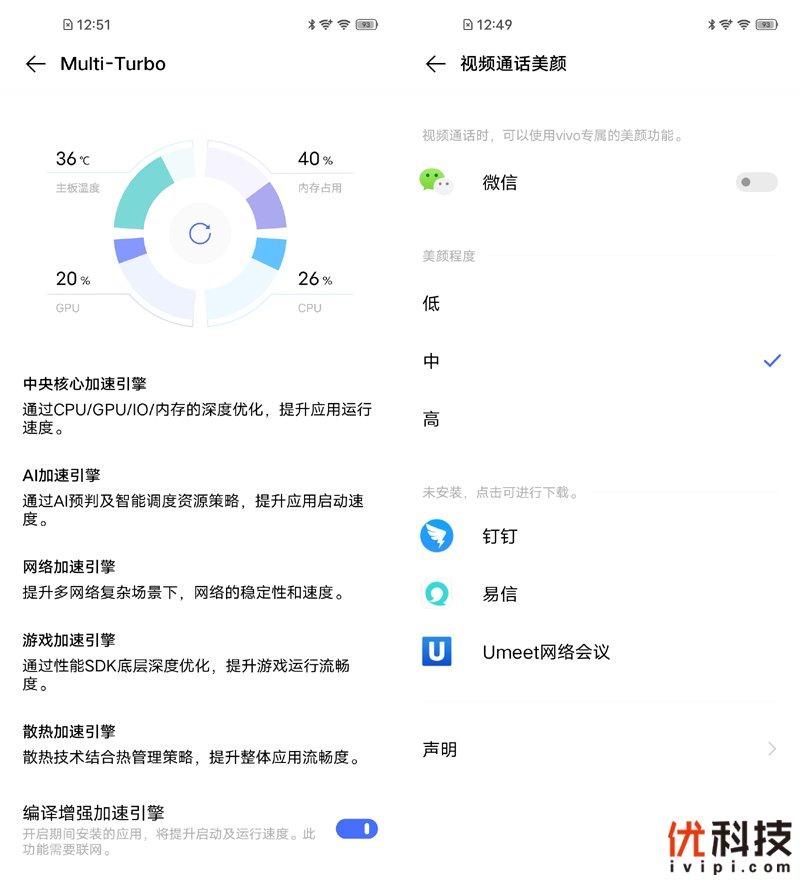Enable beauty mode for 微信
The width and height of the screenshot is (800, 880).
point(756,182)
